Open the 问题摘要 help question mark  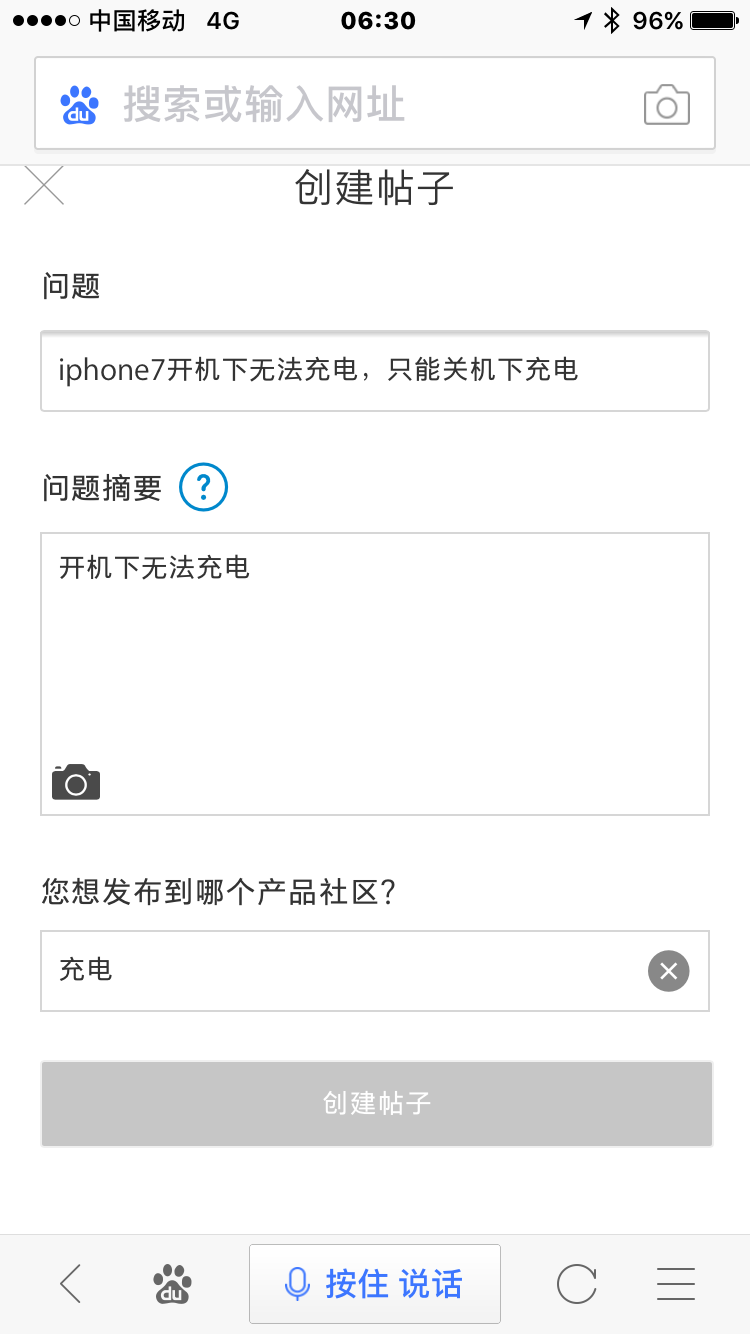(x=203, y=488)
